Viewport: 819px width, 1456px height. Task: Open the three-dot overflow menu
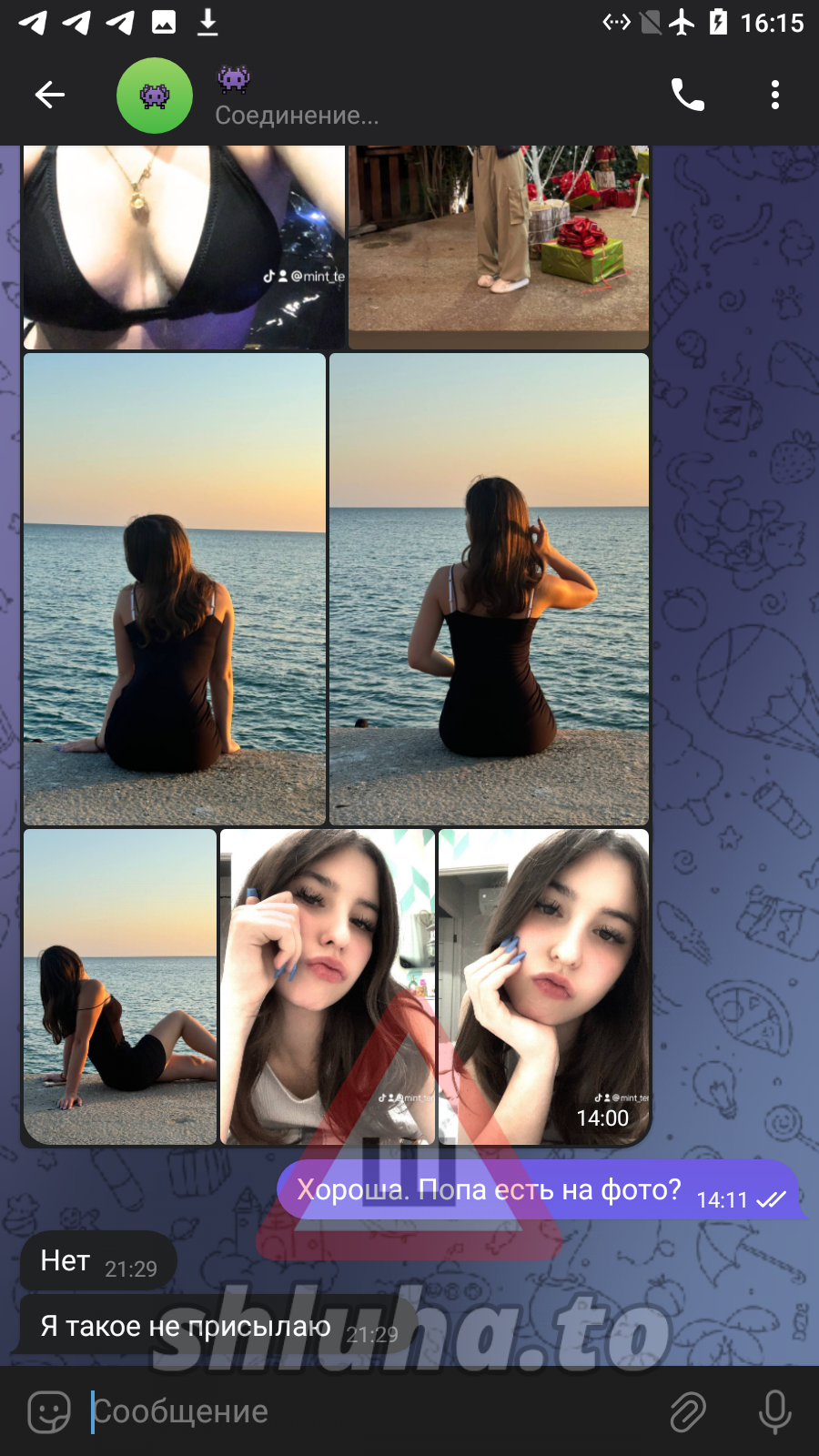coord(774,95)
